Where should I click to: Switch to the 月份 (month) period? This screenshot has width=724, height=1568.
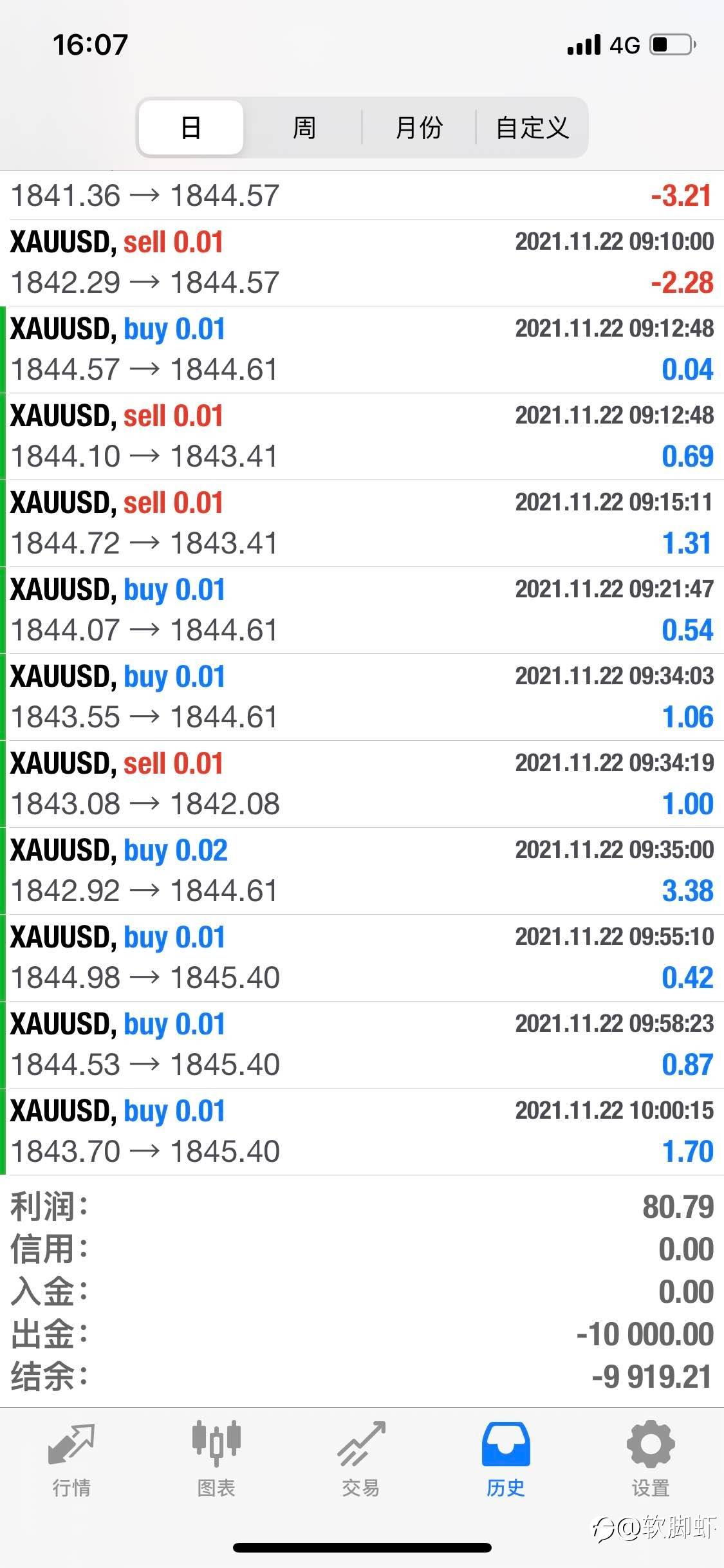419,127
